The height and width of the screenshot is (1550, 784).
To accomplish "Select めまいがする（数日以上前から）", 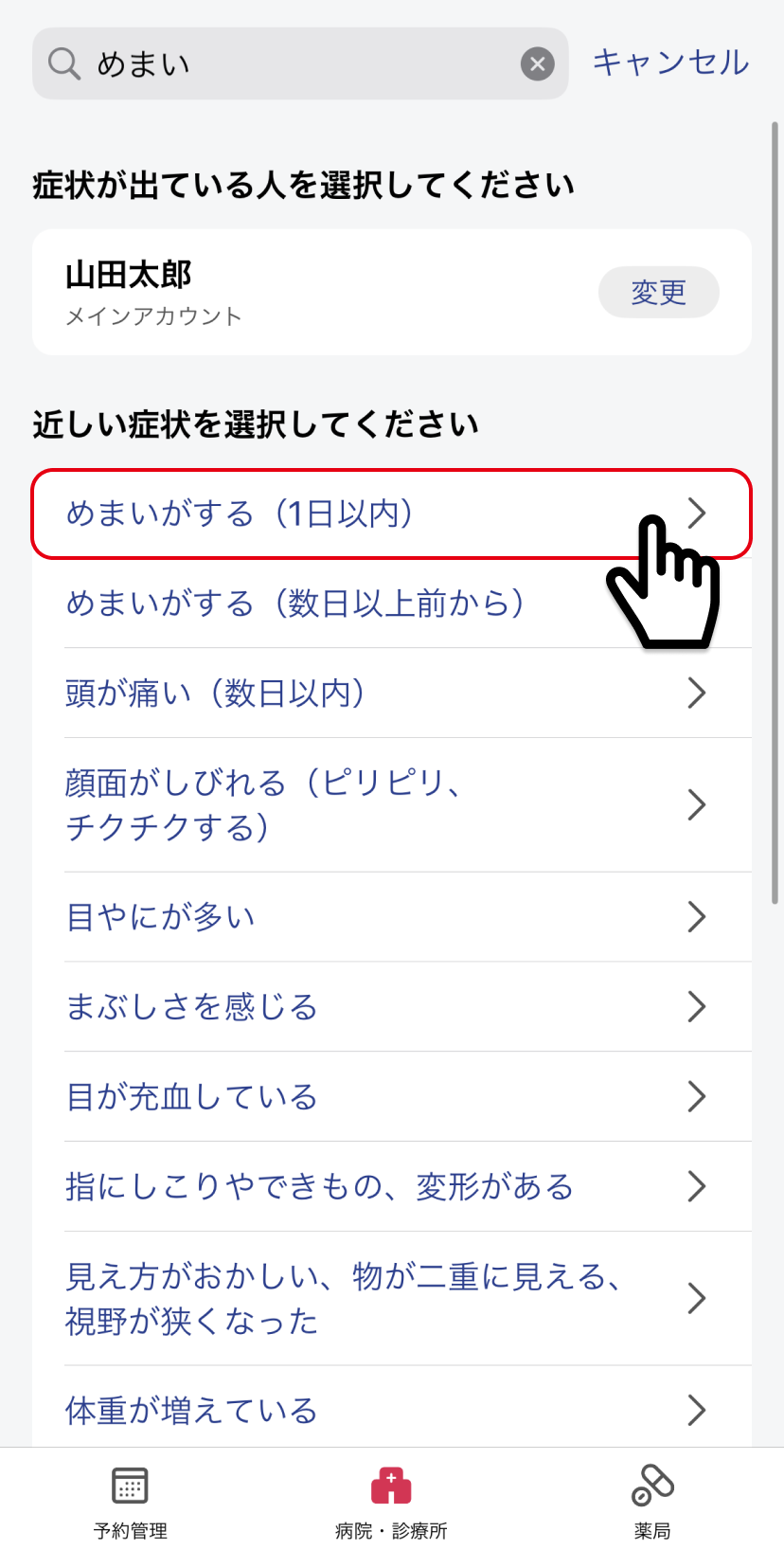I will 392,604.
